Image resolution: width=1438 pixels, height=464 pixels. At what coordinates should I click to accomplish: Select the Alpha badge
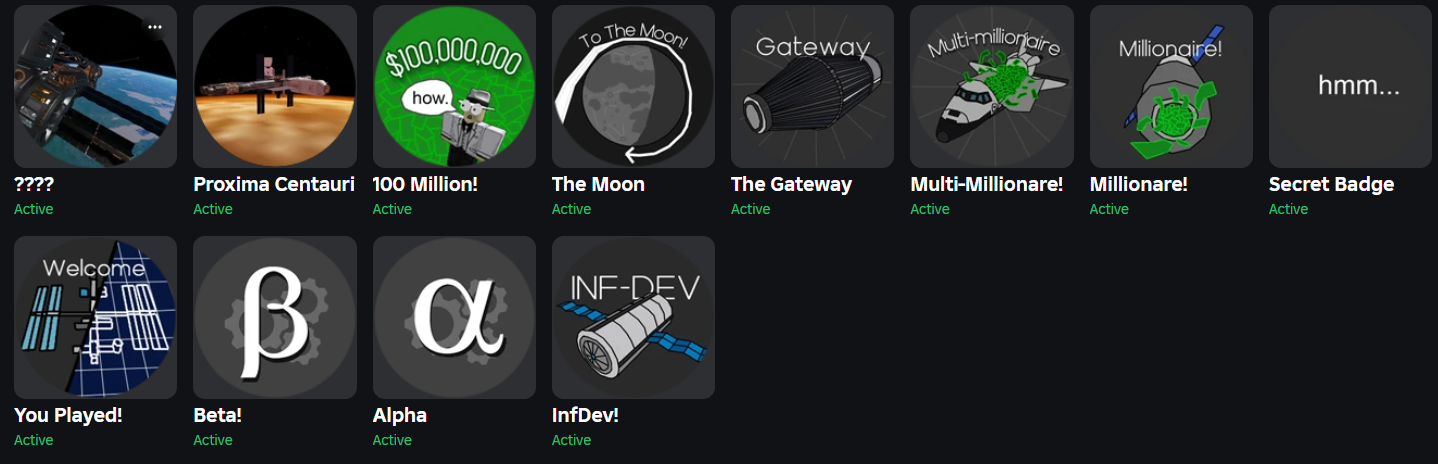454,318
